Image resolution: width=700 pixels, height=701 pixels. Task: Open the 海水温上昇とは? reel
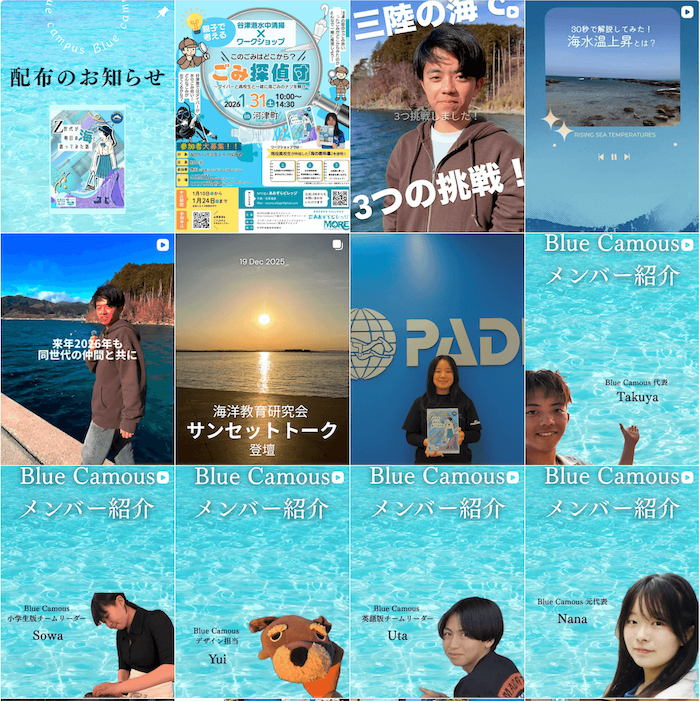pyautogui.click(x=612, y=116)
